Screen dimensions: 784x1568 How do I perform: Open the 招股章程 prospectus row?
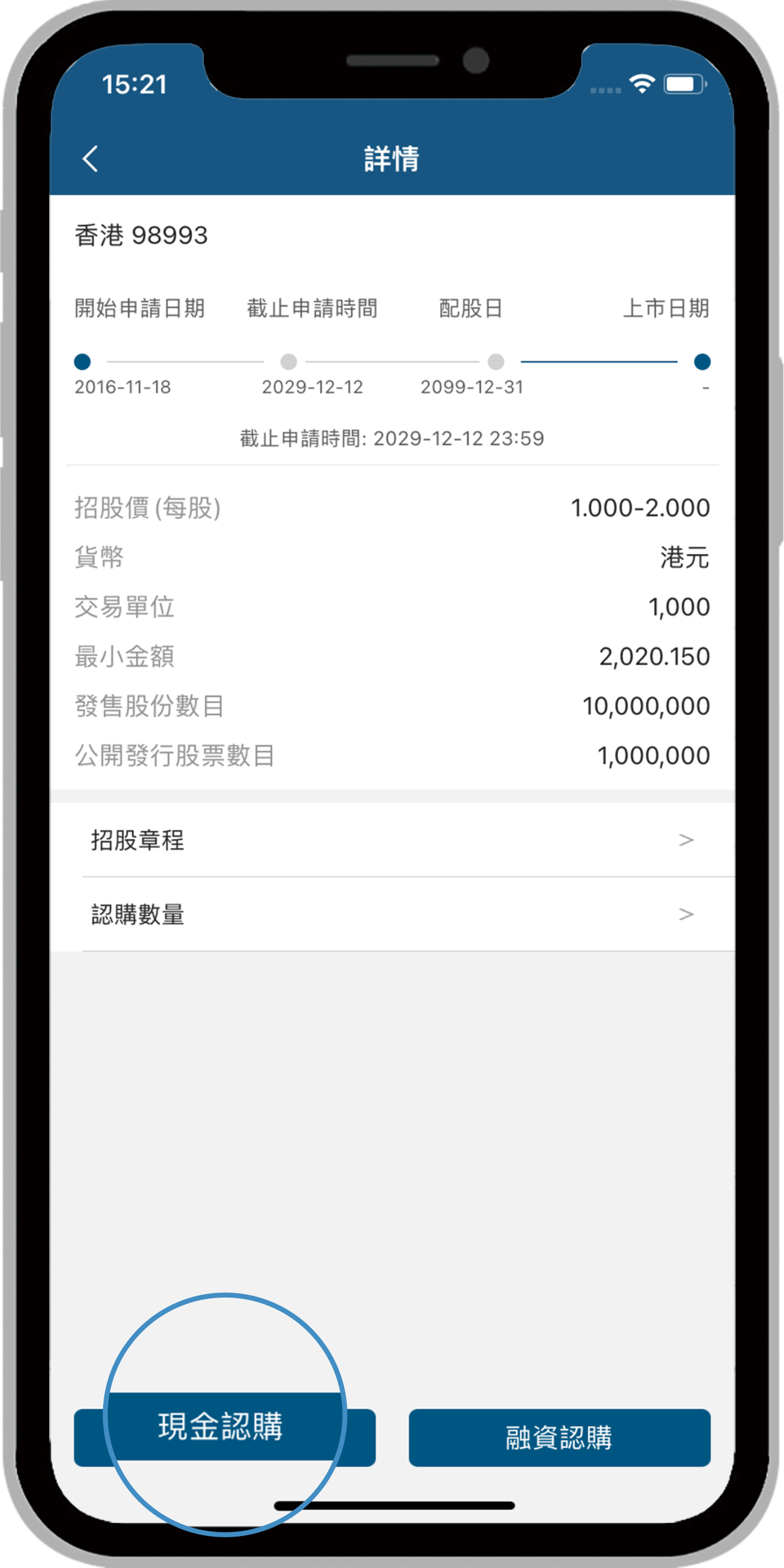392,840
